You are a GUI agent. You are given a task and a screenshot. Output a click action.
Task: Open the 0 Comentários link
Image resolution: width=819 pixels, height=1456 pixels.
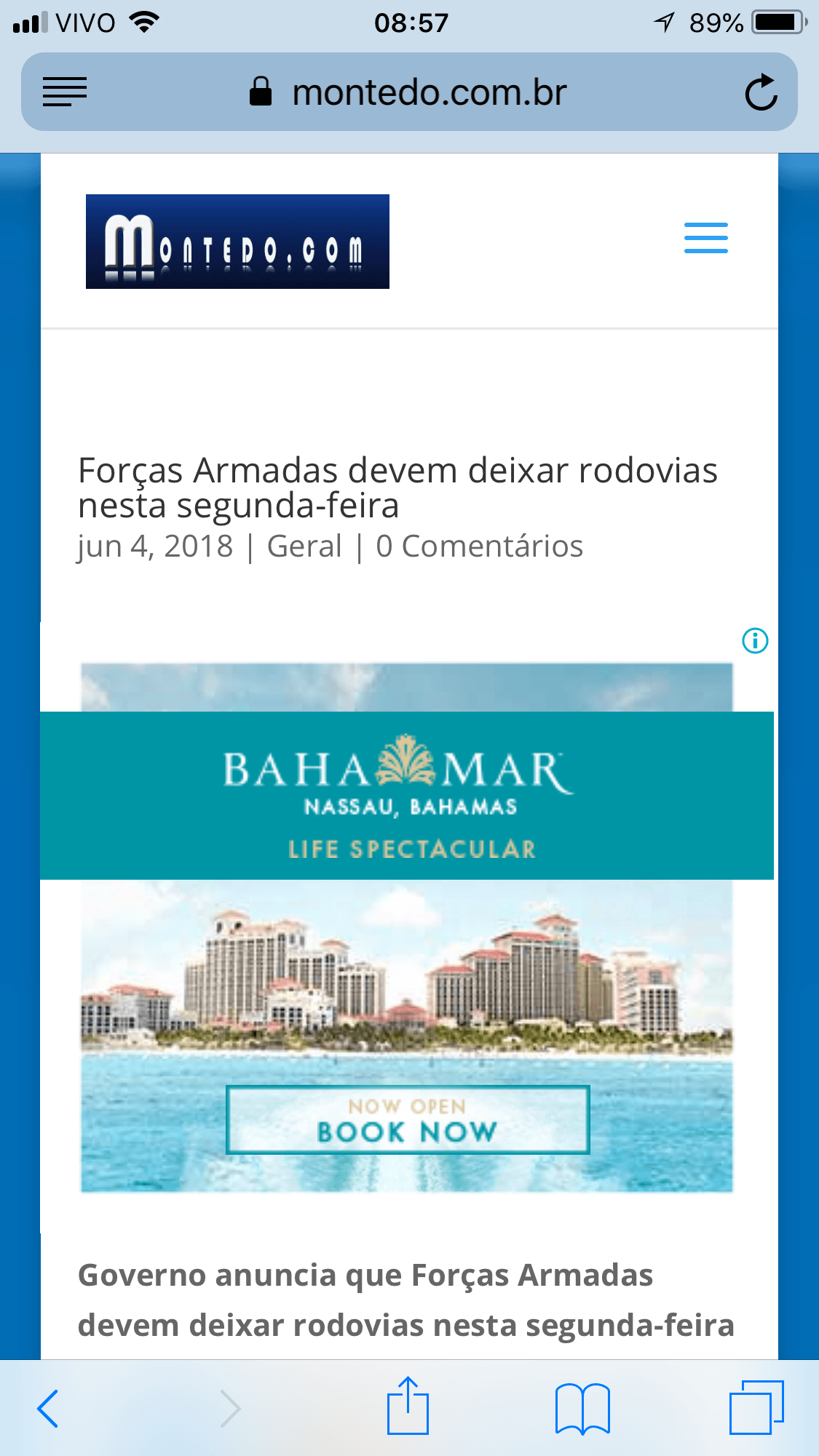(x=479, y=546)
